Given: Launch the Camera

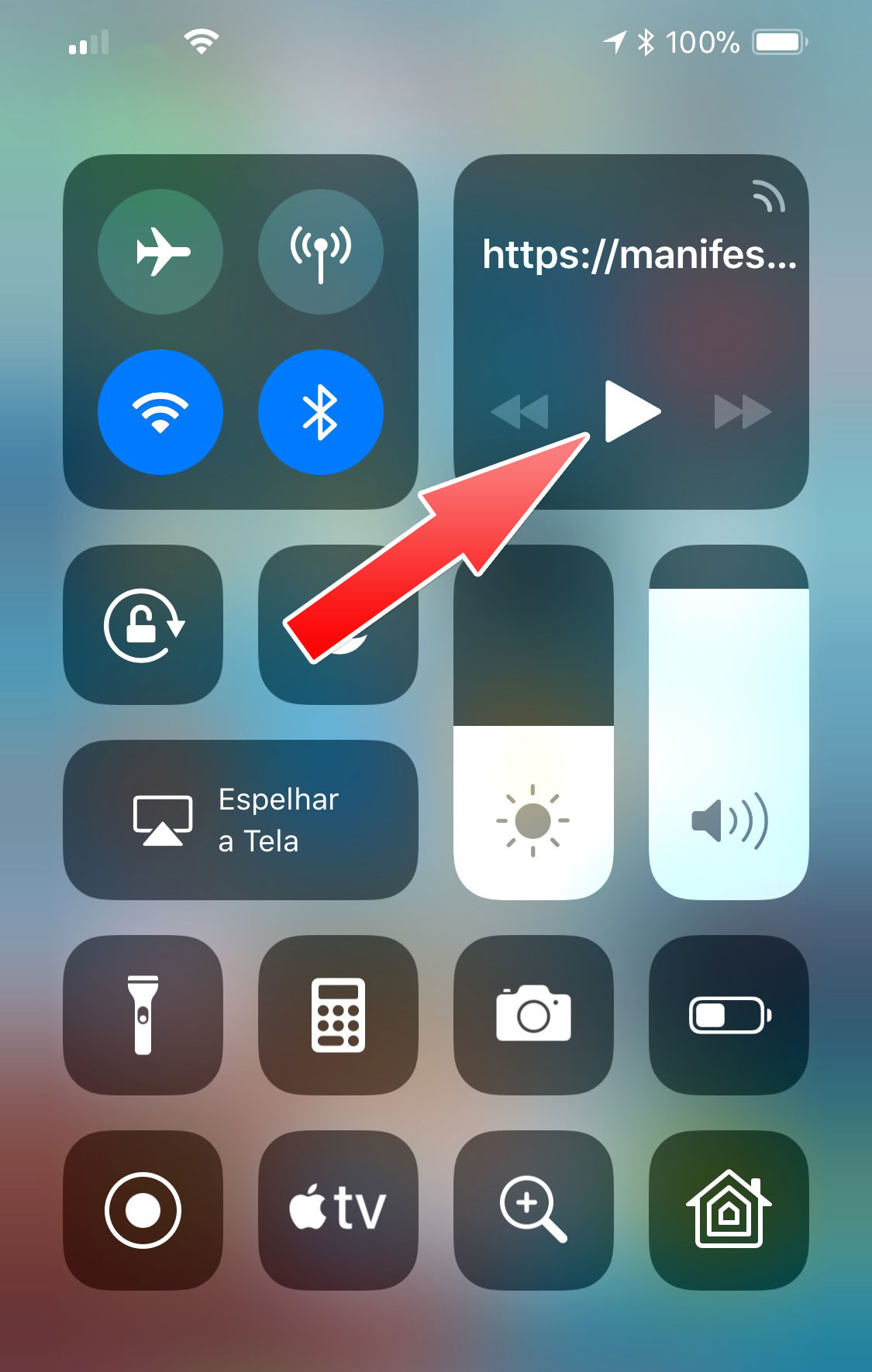Looking at the screenshot, I should tap(533, 1015).
